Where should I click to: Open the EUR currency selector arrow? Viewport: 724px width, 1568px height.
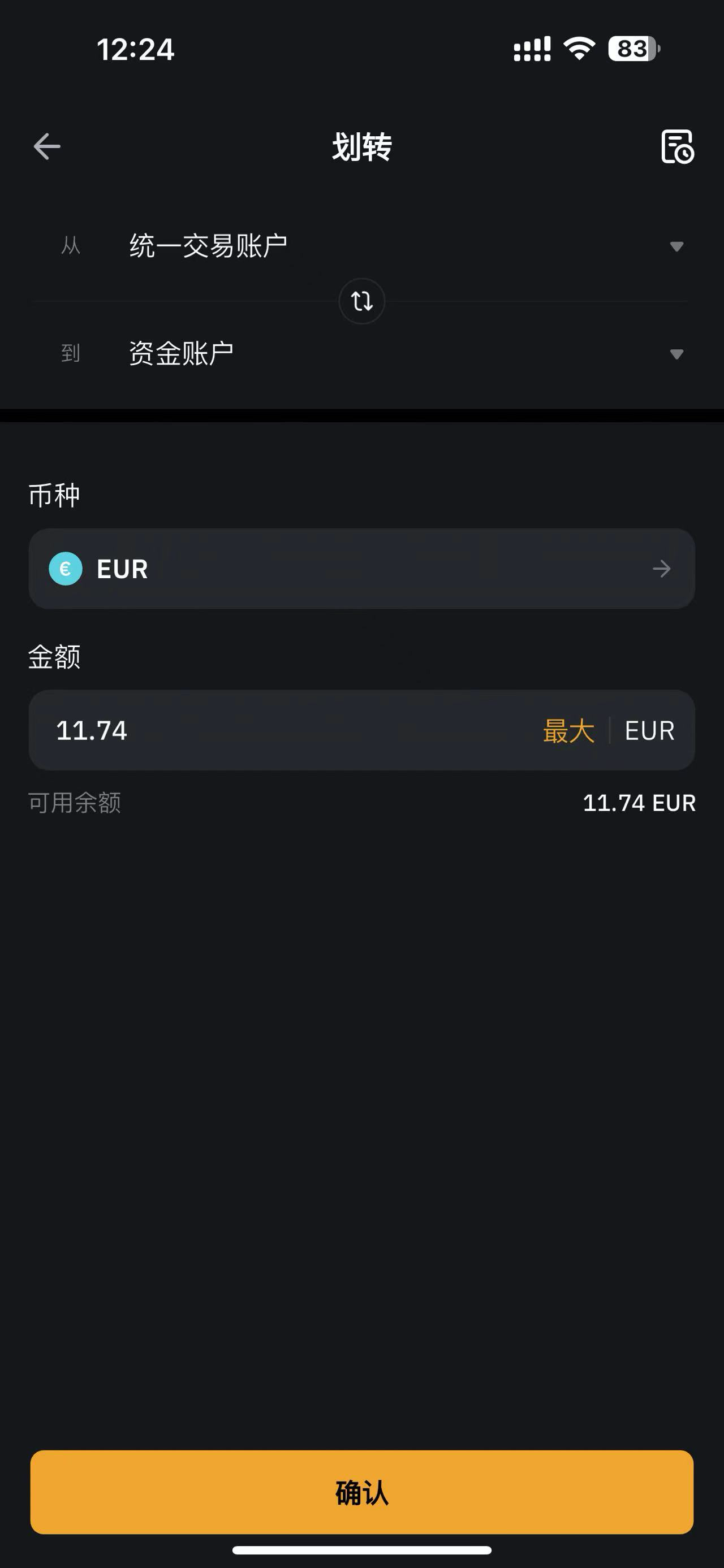coord(662,569)
